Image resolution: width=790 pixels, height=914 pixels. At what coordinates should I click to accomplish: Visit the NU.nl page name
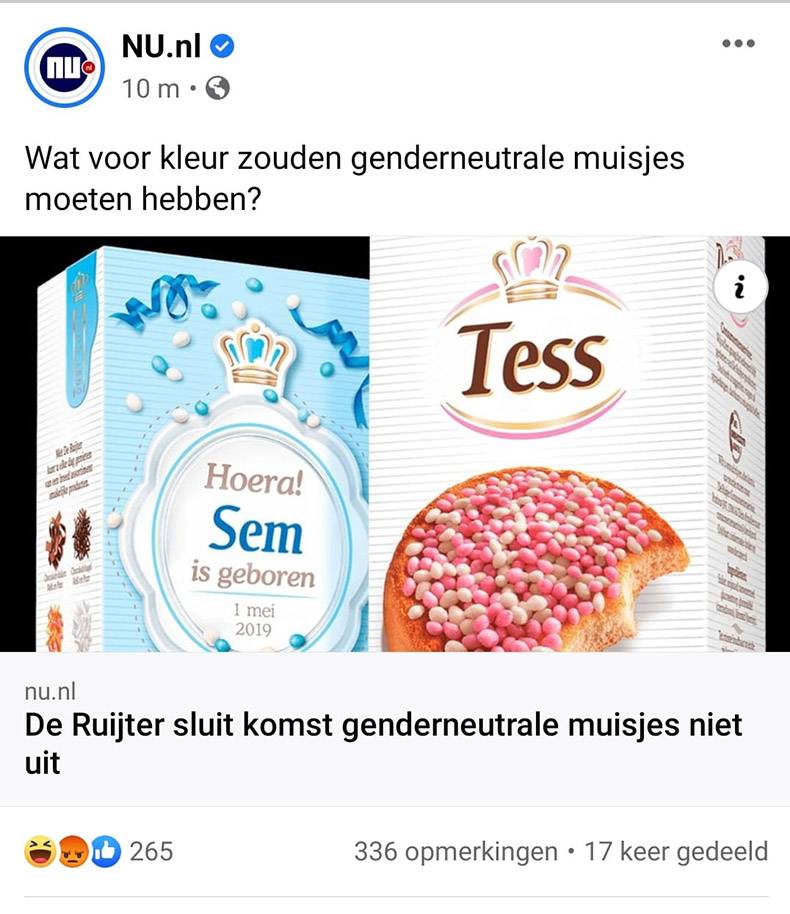(x=161, y=46)
